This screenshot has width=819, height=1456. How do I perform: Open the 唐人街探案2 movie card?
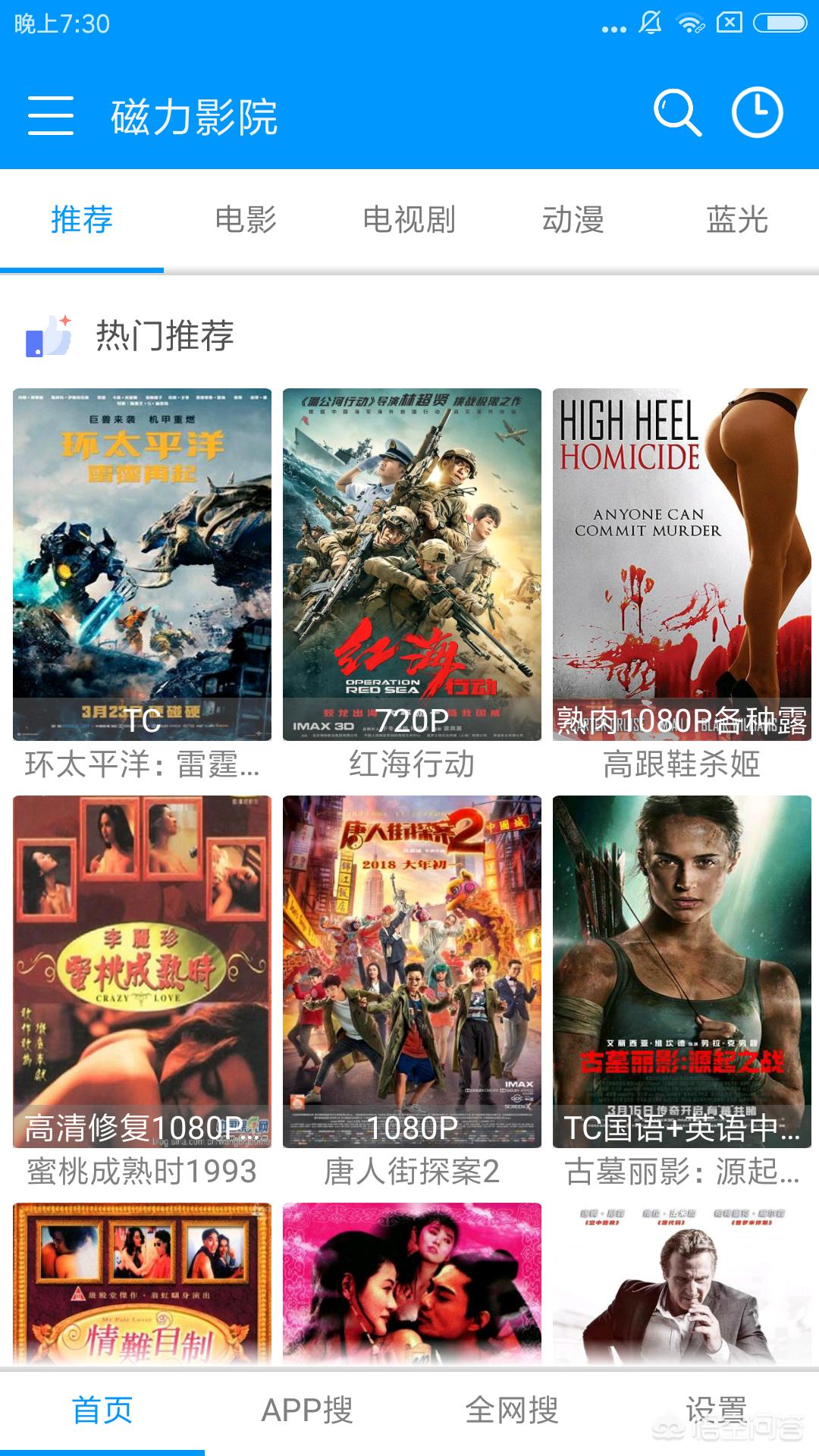tap(412, 972)
